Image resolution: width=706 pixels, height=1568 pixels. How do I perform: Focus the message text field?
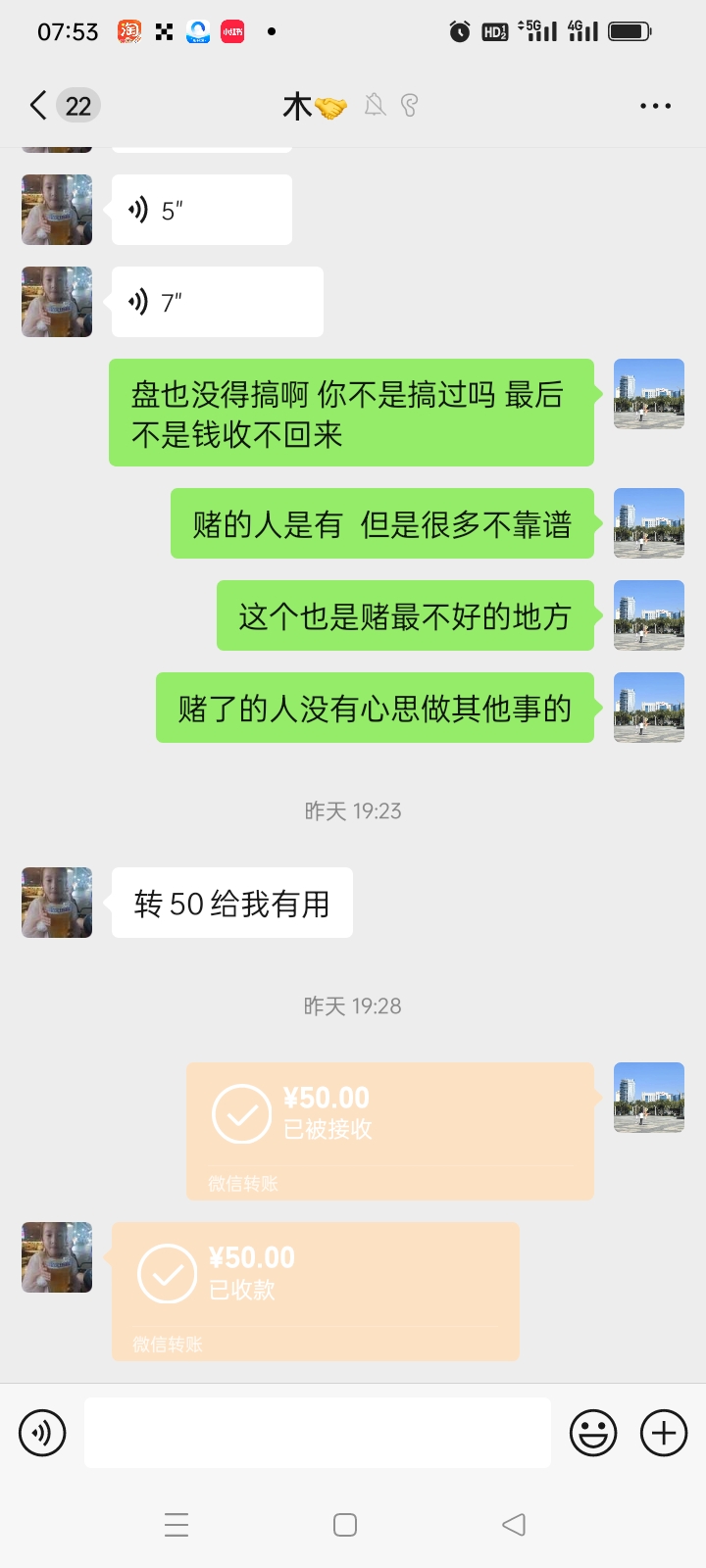tap(317, 1433)
